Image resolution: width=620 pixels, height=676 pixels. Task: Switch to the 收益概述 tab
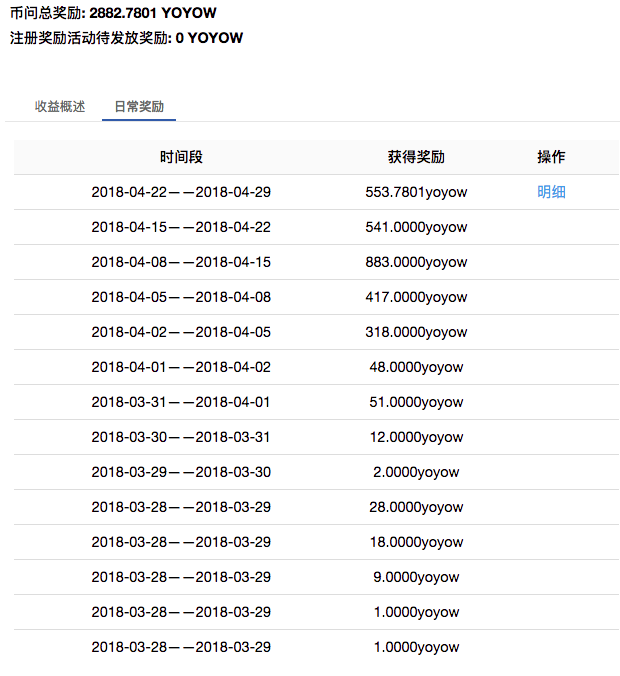click(x=60, y=106)
